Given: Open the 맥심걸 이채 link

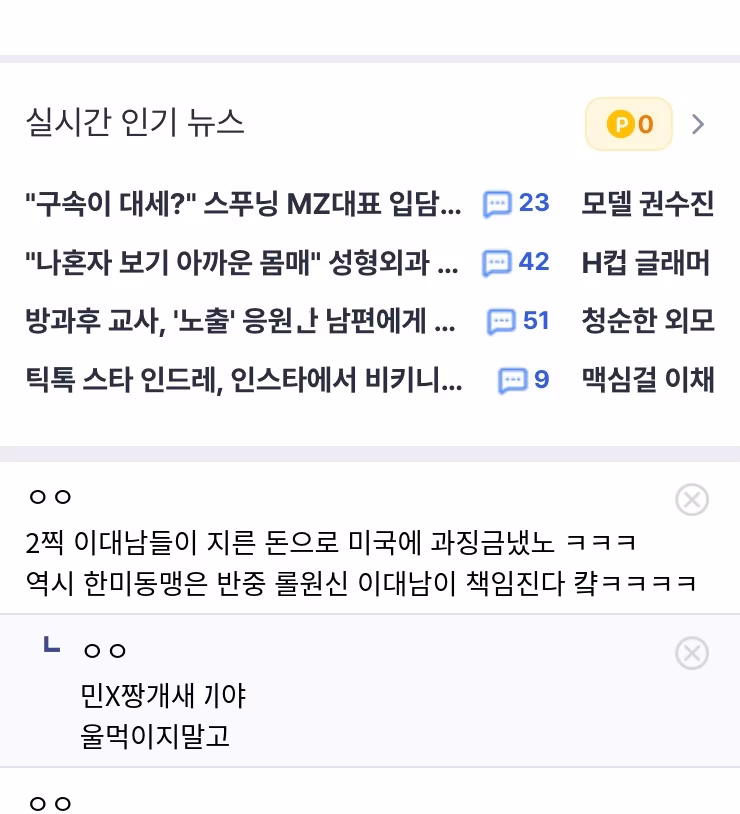Looking at the screenshot, I should point(648,380).
